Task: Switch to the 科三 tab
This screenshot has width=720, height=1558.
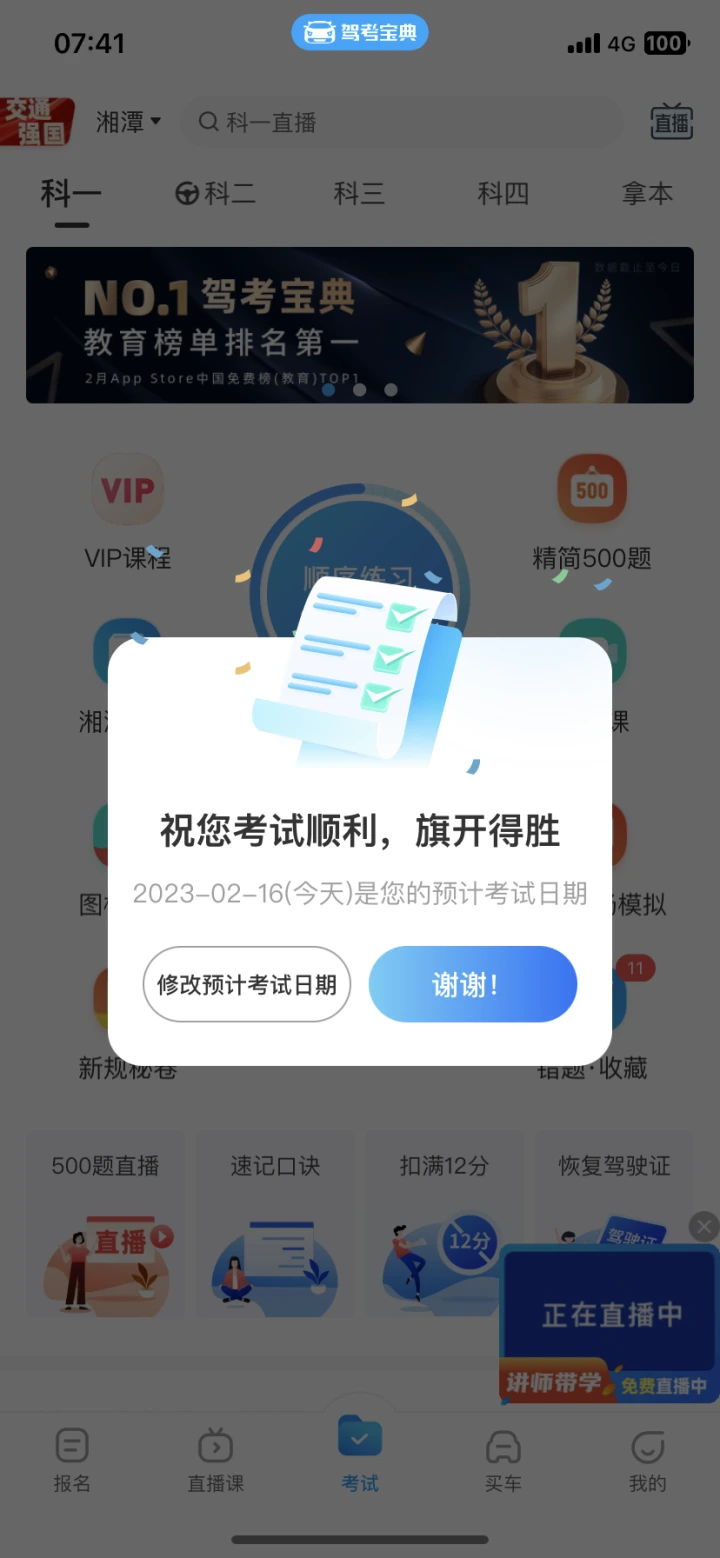Action: tap(359, 193)
